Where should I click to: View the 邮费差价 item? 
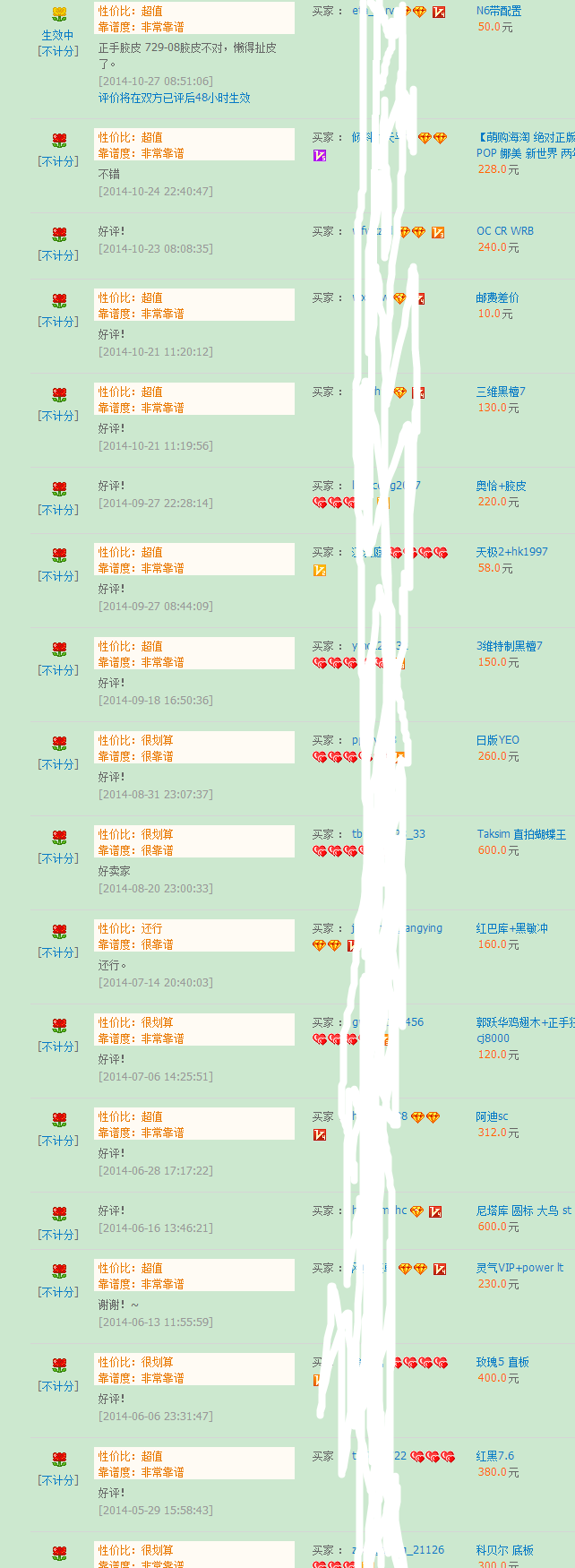coord(497,298)
